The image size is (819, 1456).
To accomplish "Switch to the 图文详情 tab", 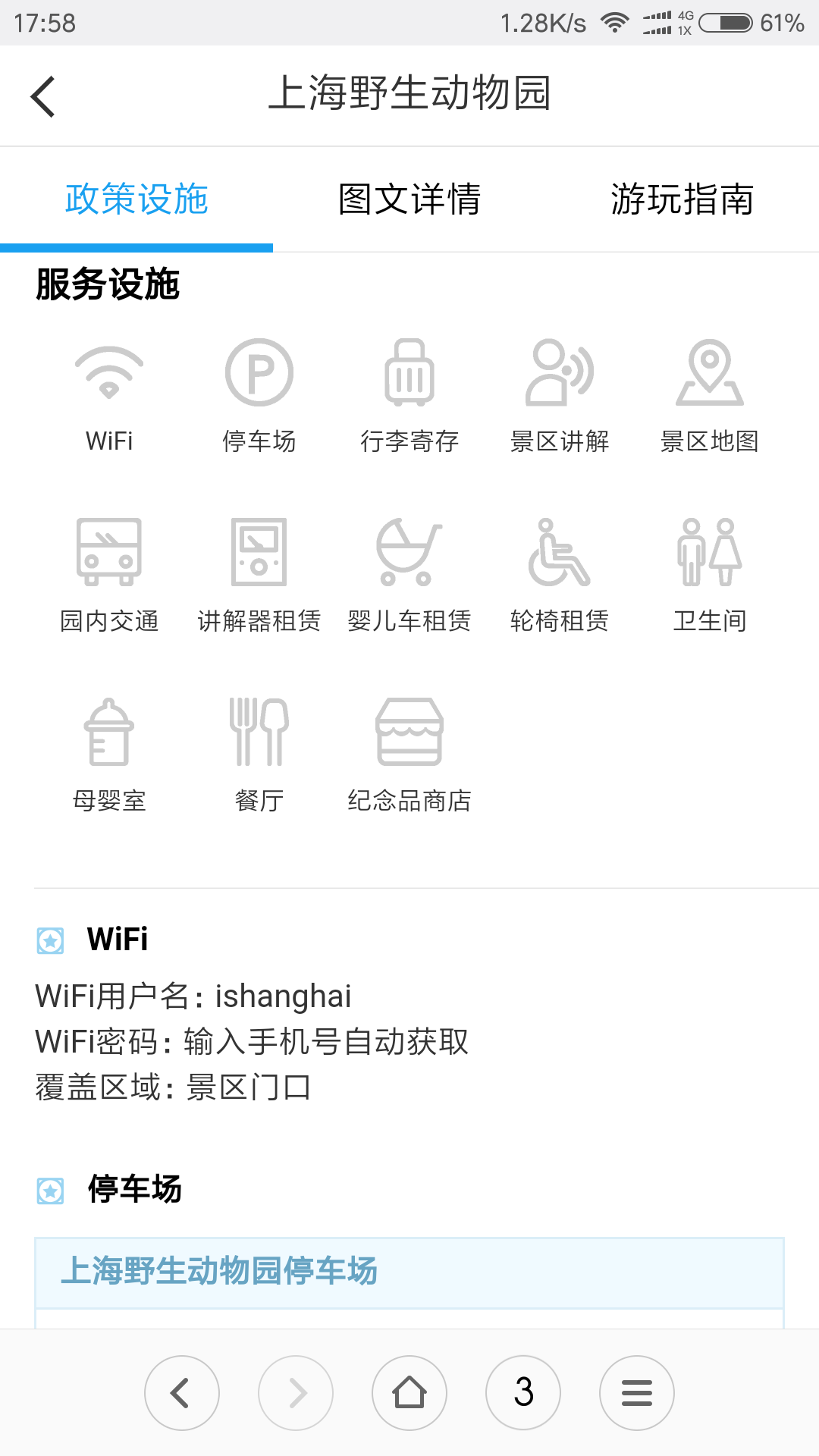I will click(409, 199).
